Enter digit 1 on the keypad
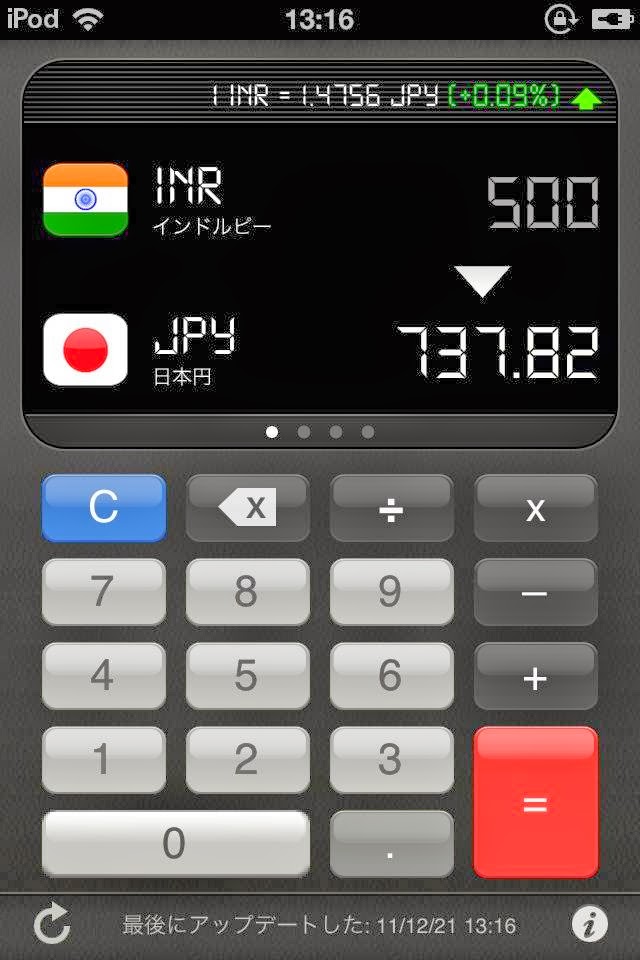 pos(103,760)
